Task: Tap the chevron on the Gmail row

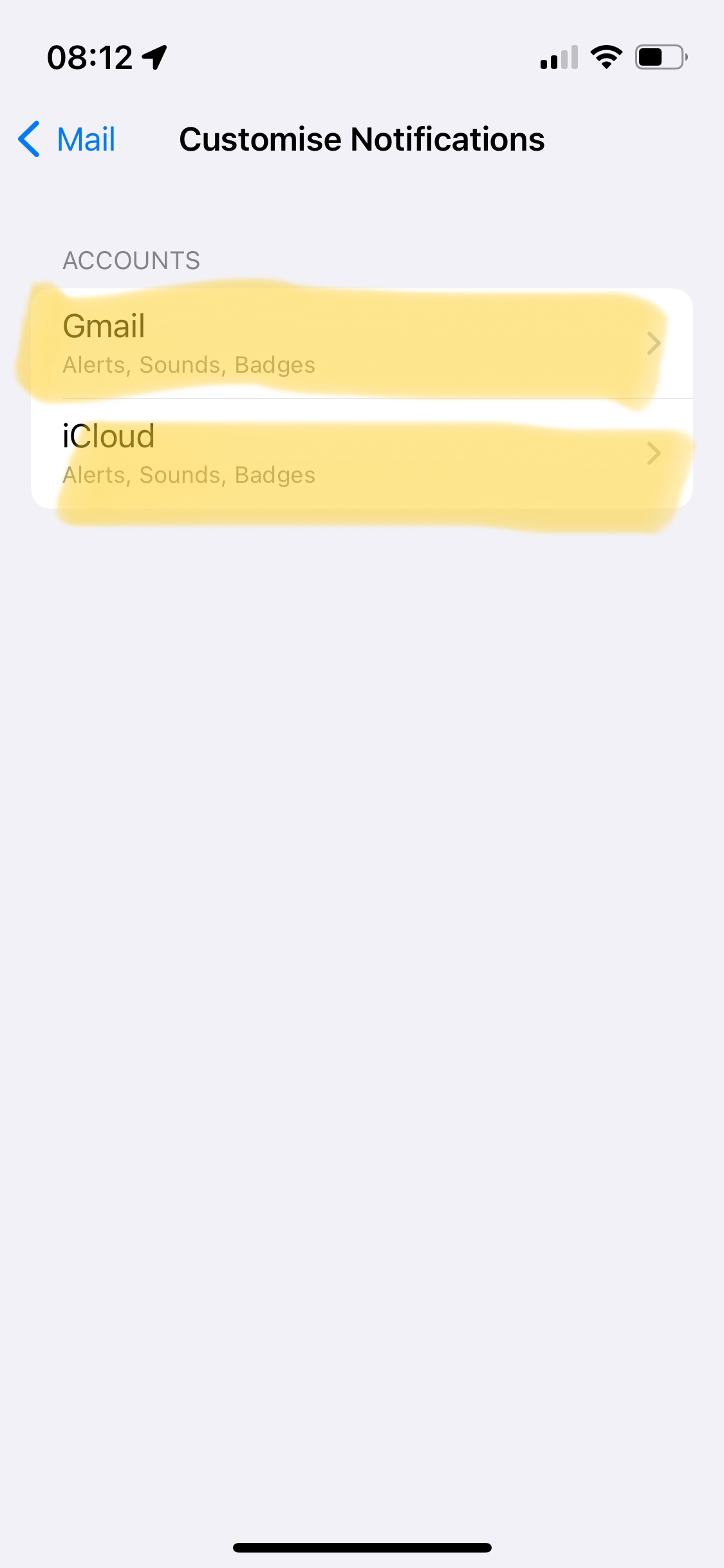Action: click(654, 343)
